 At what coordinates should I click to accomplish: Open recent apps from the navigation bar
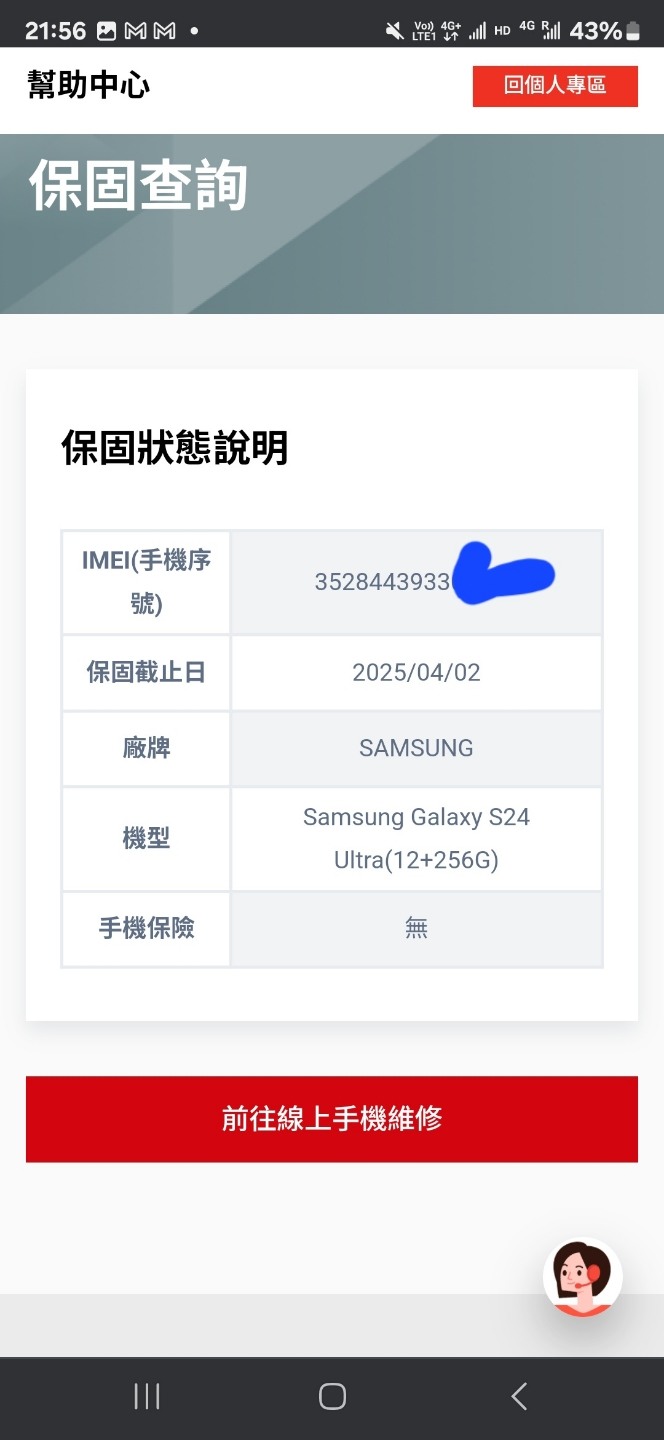click(x=147, y=1397)
